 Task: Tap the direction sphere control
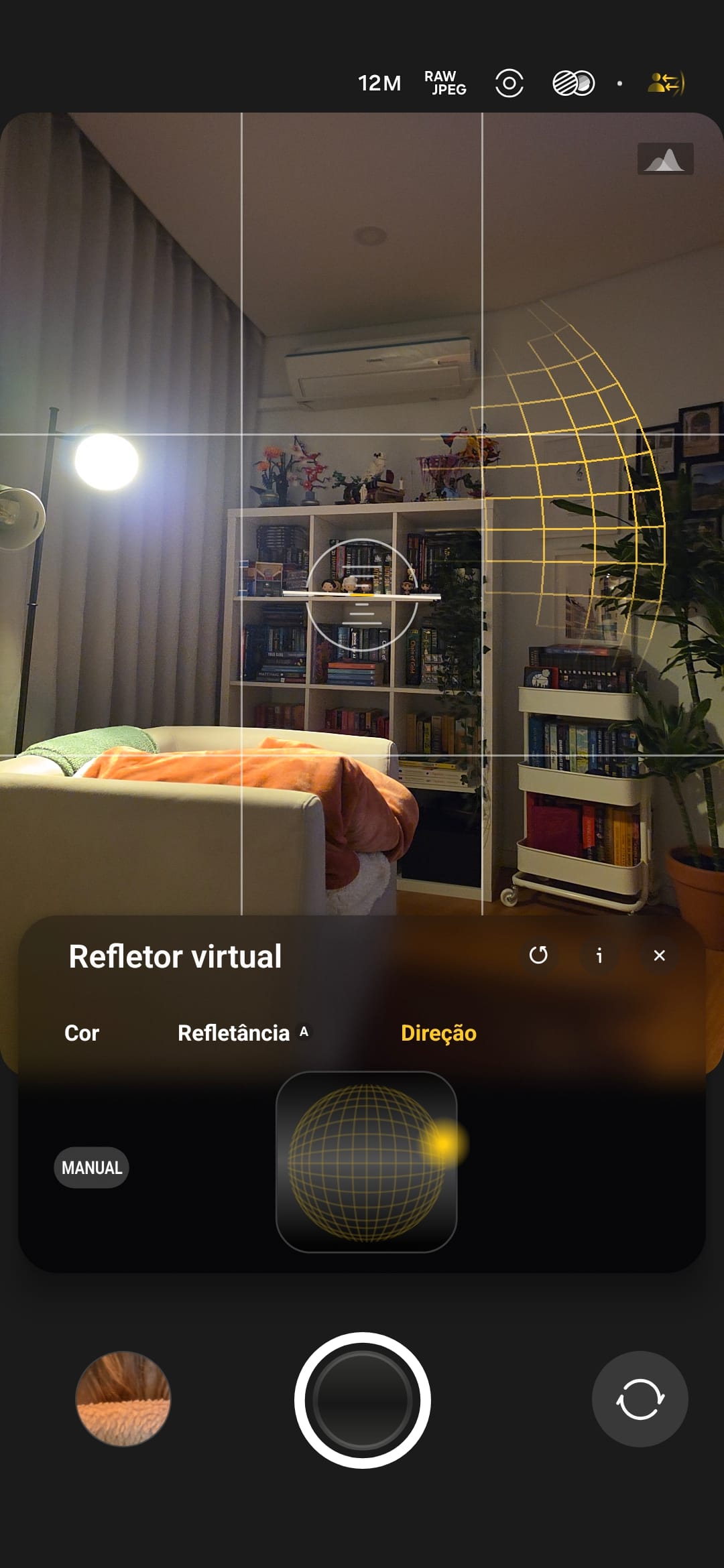coord(366,1161)
